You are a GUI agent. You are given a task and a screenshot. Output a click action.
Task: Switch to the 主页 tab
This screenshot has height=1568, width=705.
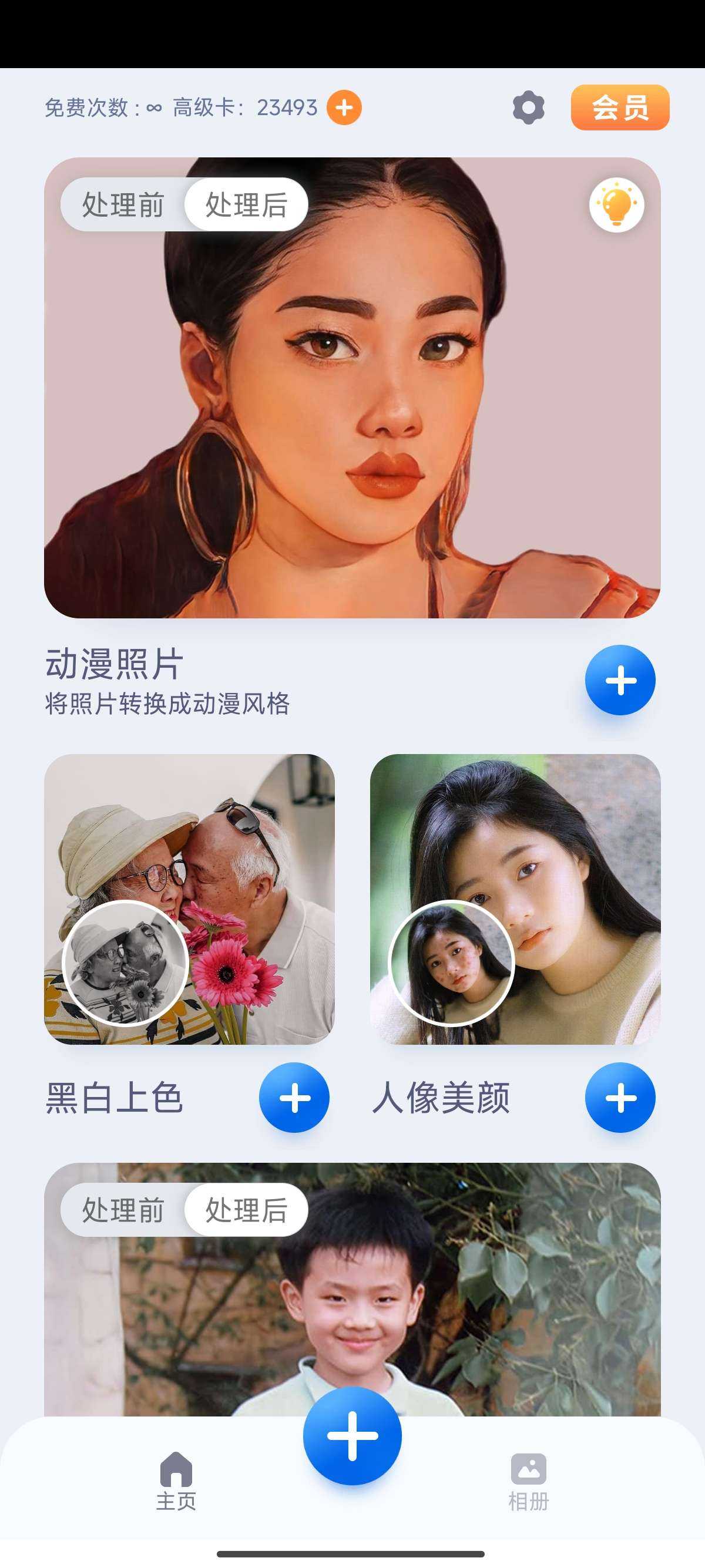tap(176, 1482)
